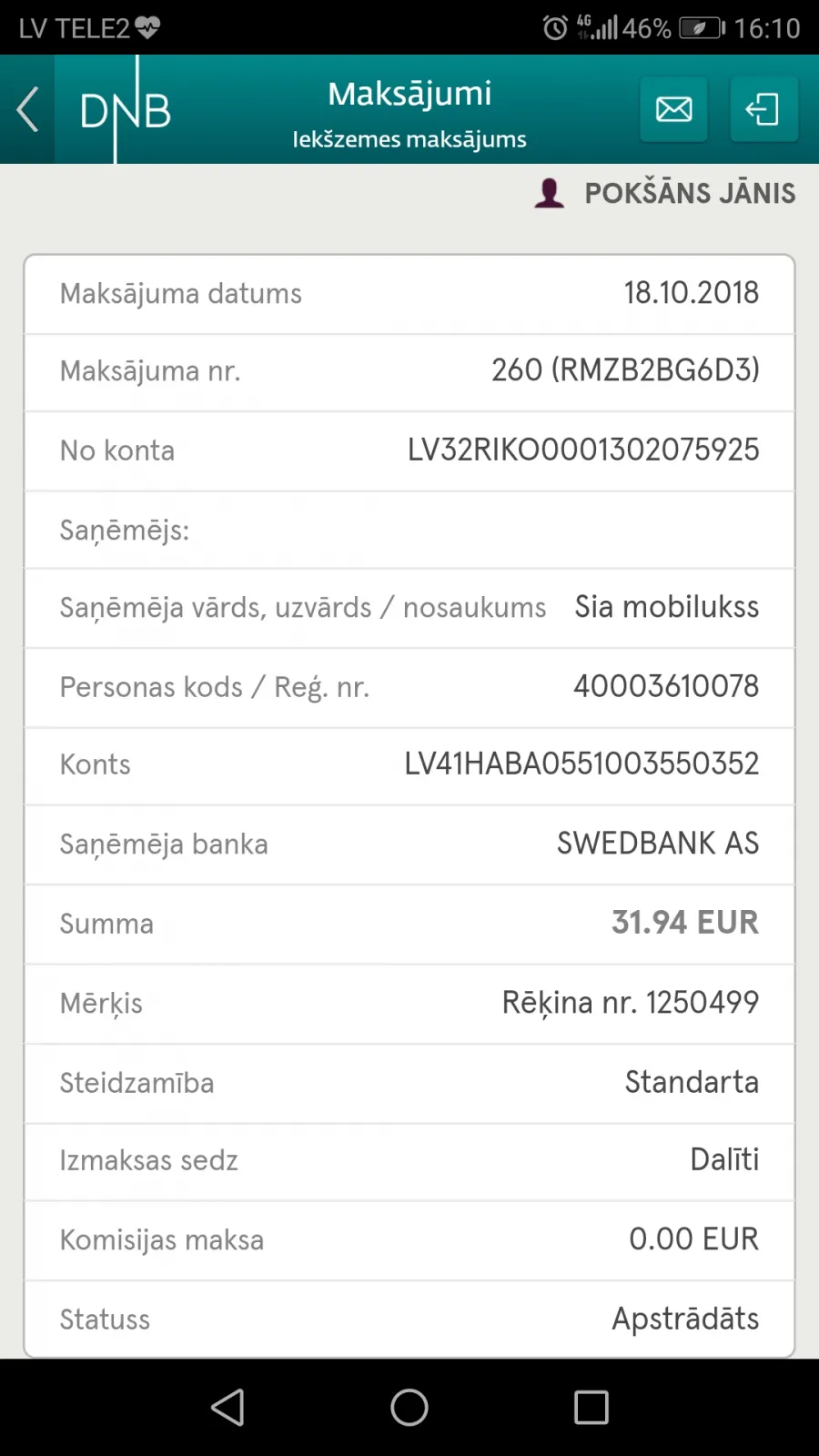819x1456 pixels.
Task: Tap the system home button
Action: (409, 1407)
